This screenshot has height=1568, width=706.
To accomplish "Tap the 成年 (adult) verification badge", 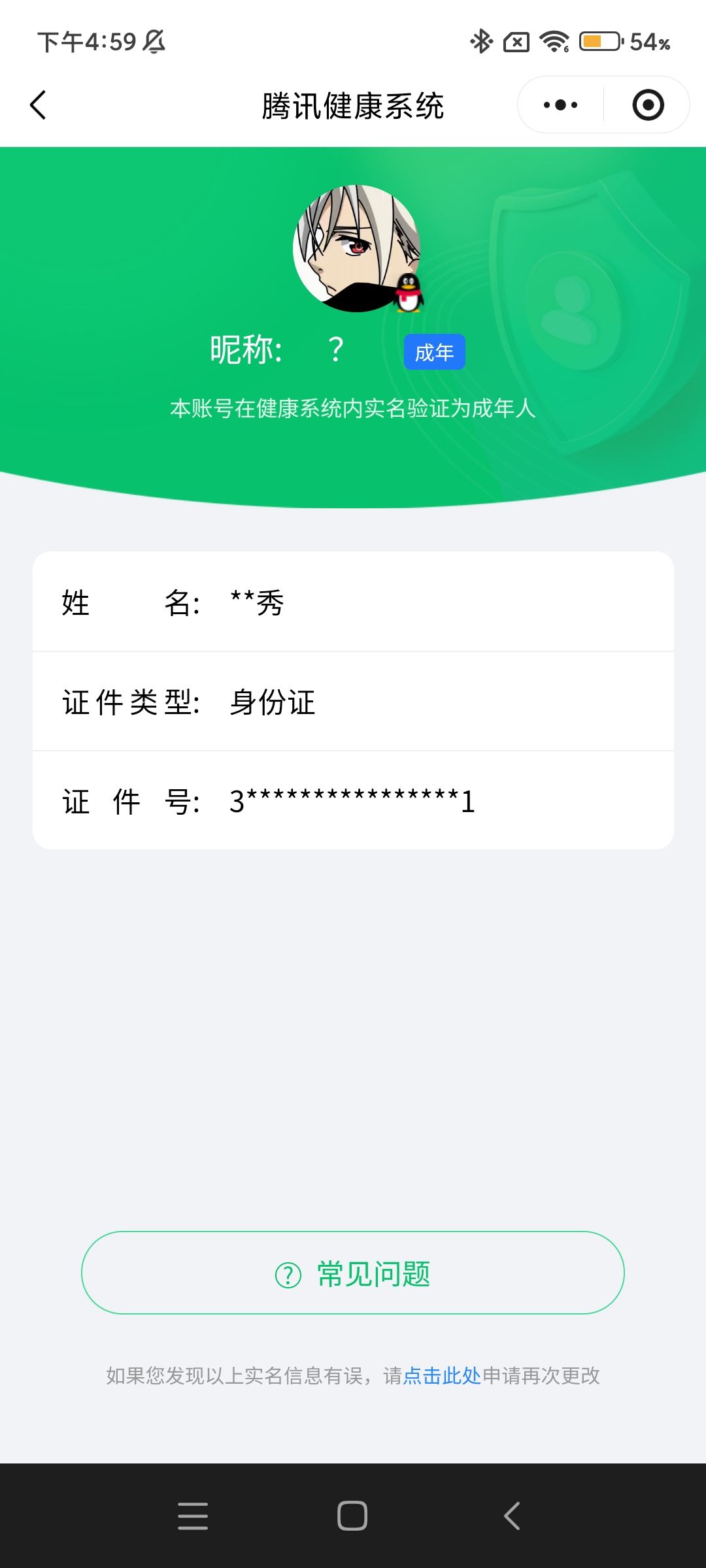I will tap(433, 351).
